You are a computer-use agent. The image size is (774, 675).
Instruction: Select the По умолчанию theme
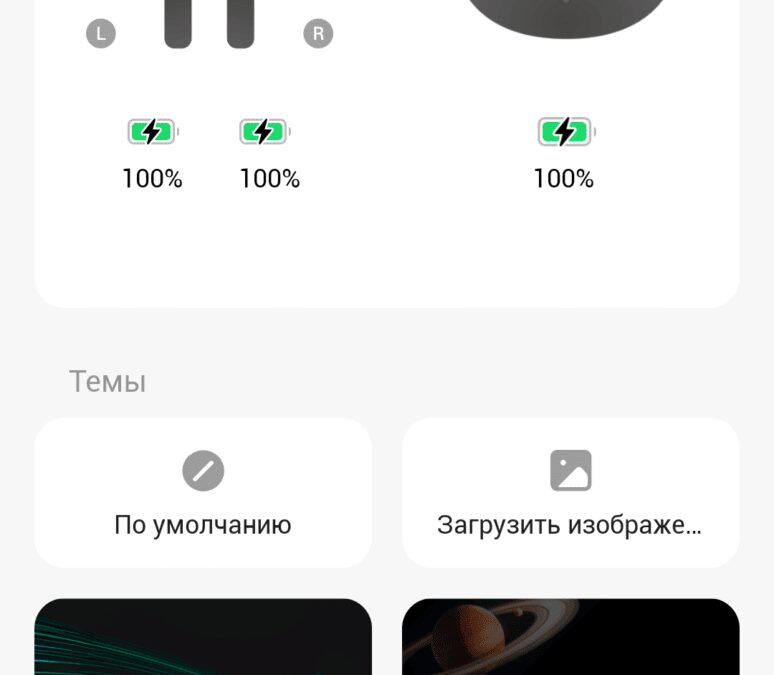pyautogui.click(x=203, y=493)
